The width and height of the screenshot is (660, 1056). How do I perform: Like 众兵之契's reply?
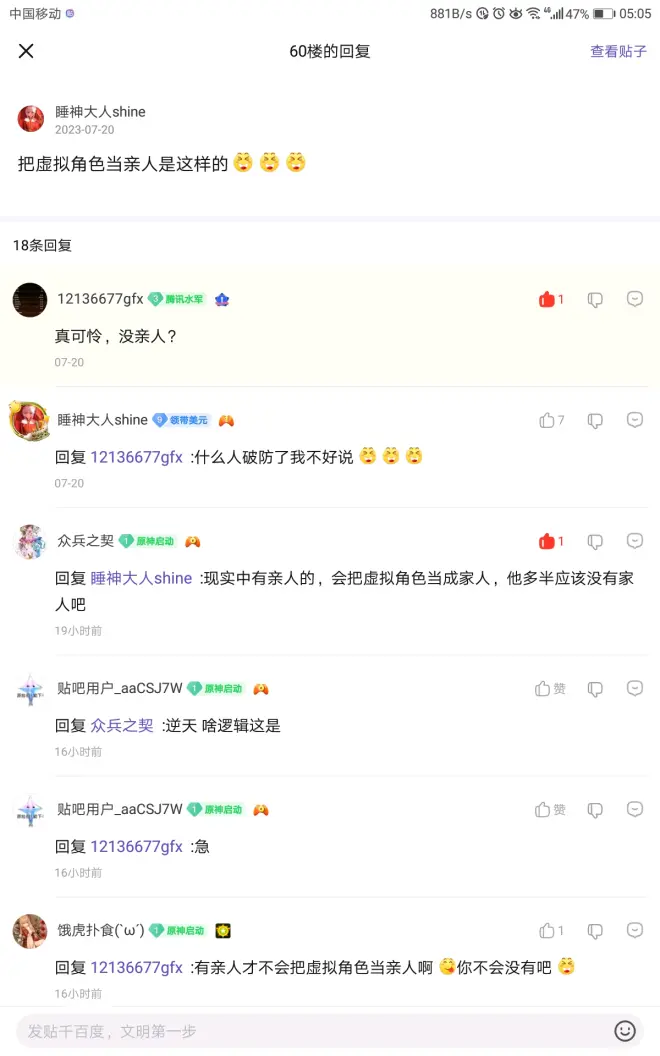[548, 541]
